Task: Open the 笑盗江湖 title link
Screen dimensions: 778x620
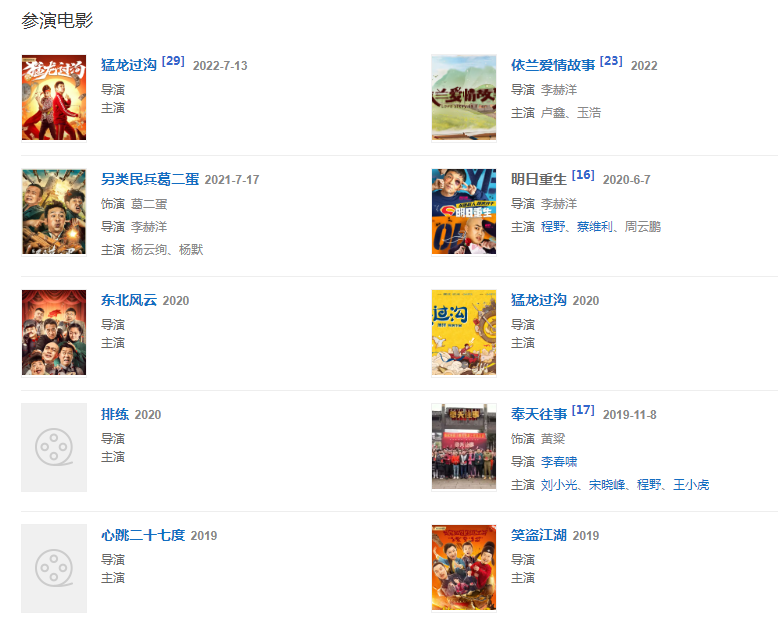Action: (538, 535)
